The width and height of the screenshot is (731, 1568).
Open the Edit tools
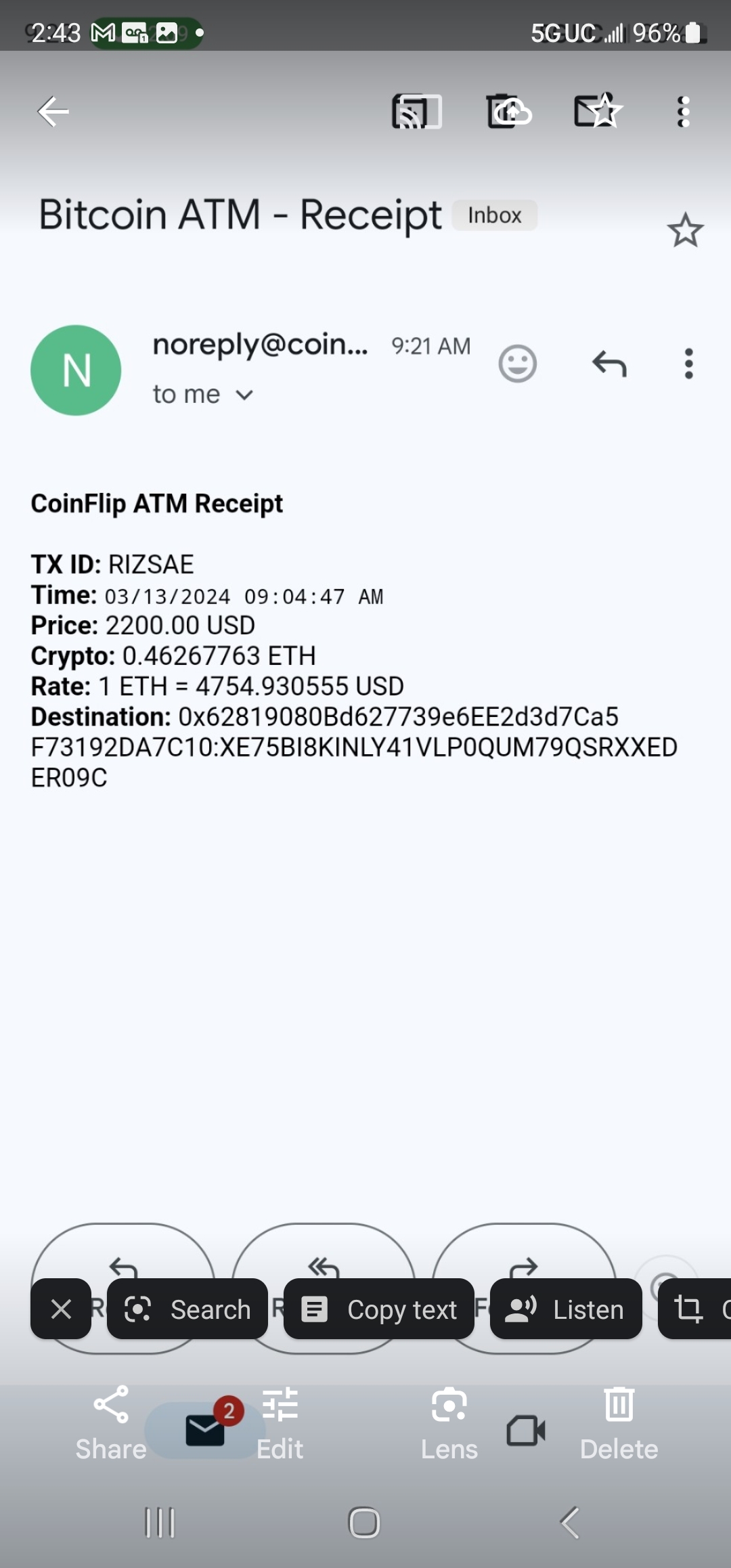pos(280,1422)
